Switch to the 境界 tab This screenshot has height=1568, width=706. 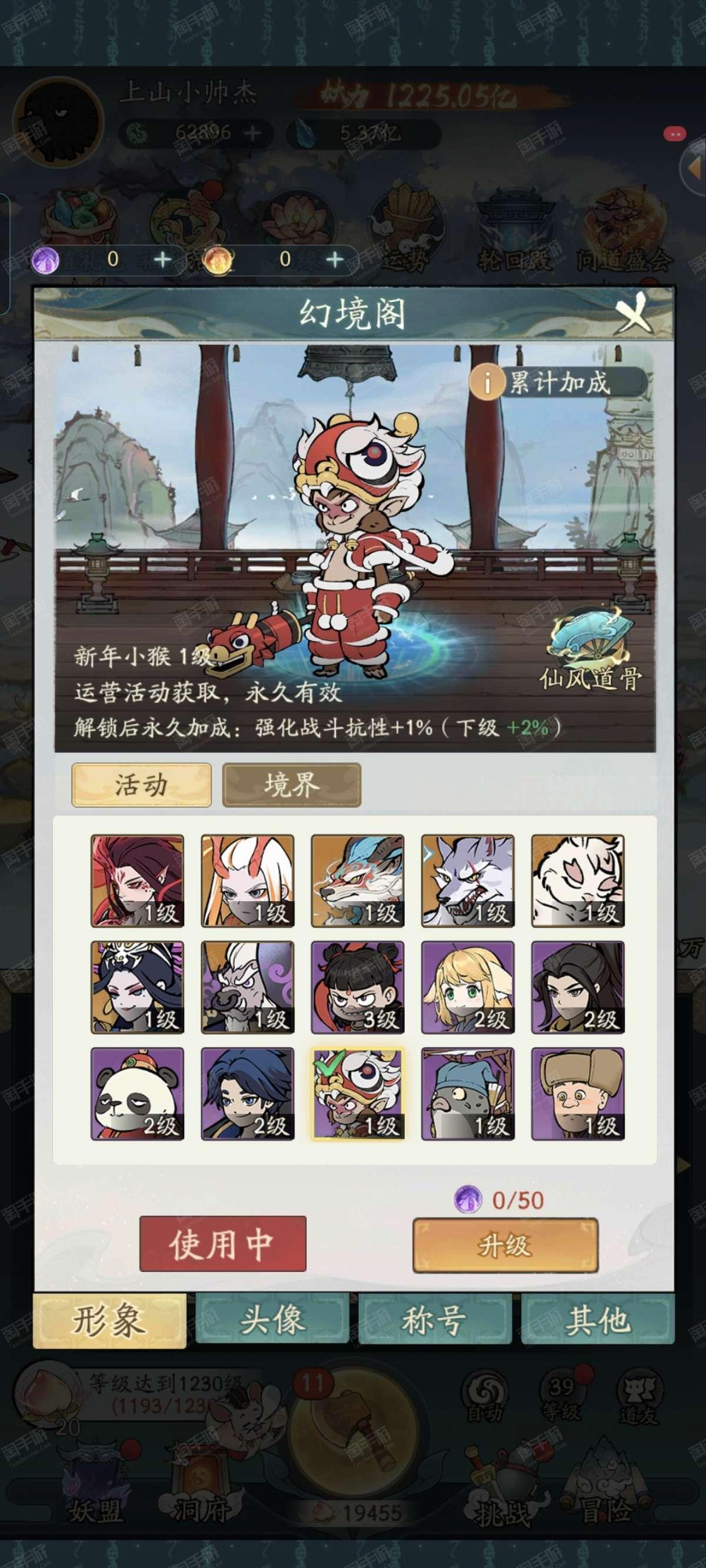coord(292,785)
